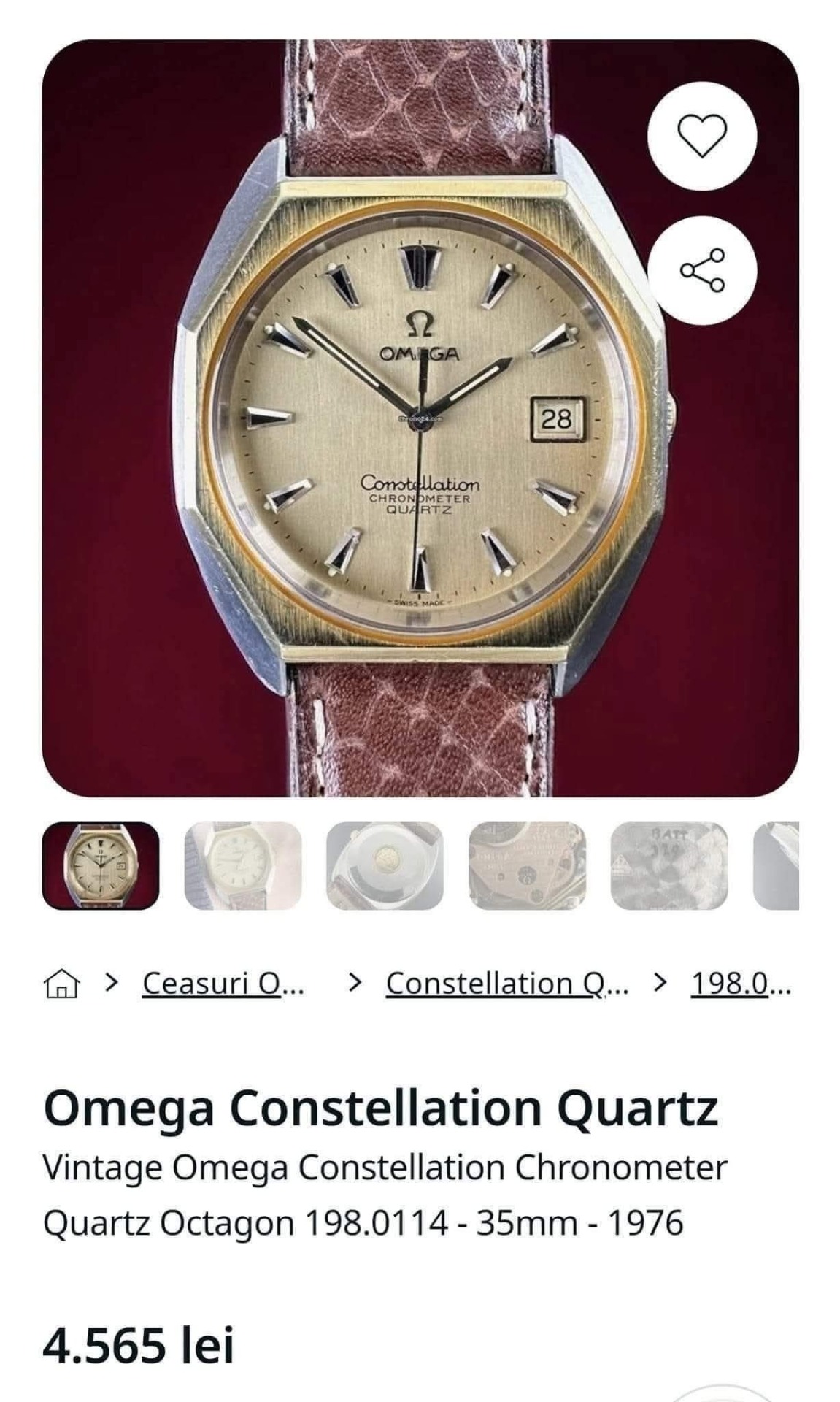Screen dimensions: 840x1402
Task: View the movement thumbnail photo
Action: click(x=527, y=866)
